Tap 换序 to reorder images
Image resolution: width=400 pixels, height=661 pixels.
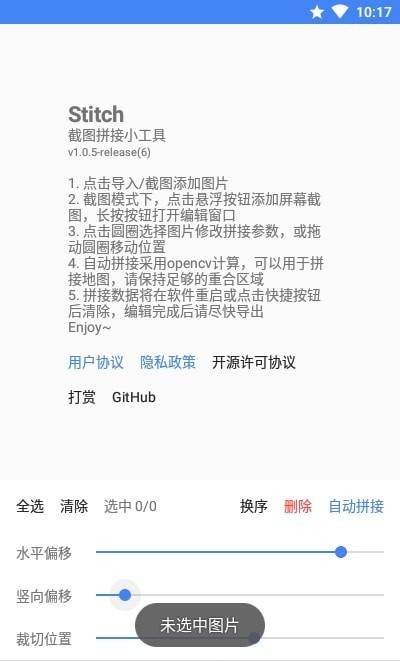click(x=254, y=506)
